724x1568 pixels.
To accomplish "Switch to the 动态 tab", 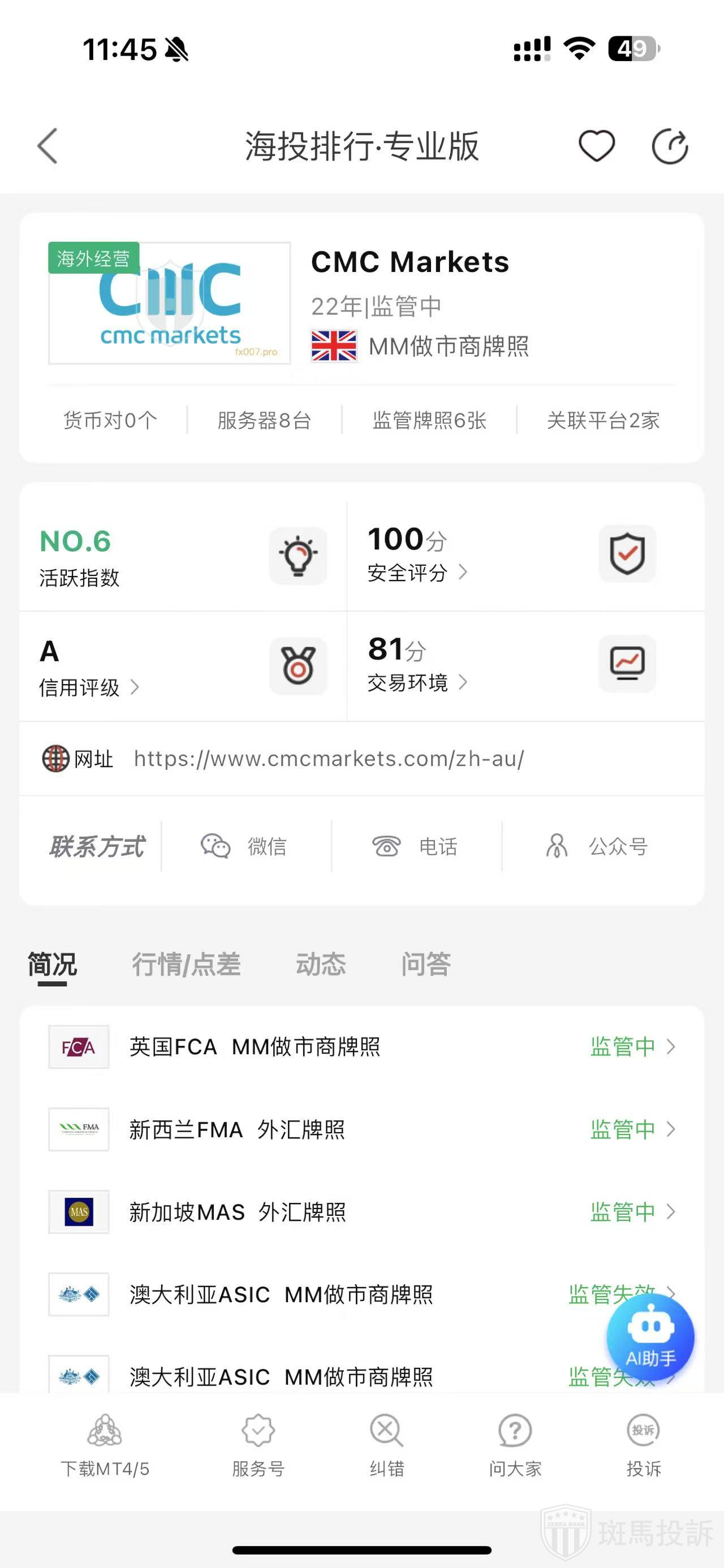I will [x=320, y=964].
